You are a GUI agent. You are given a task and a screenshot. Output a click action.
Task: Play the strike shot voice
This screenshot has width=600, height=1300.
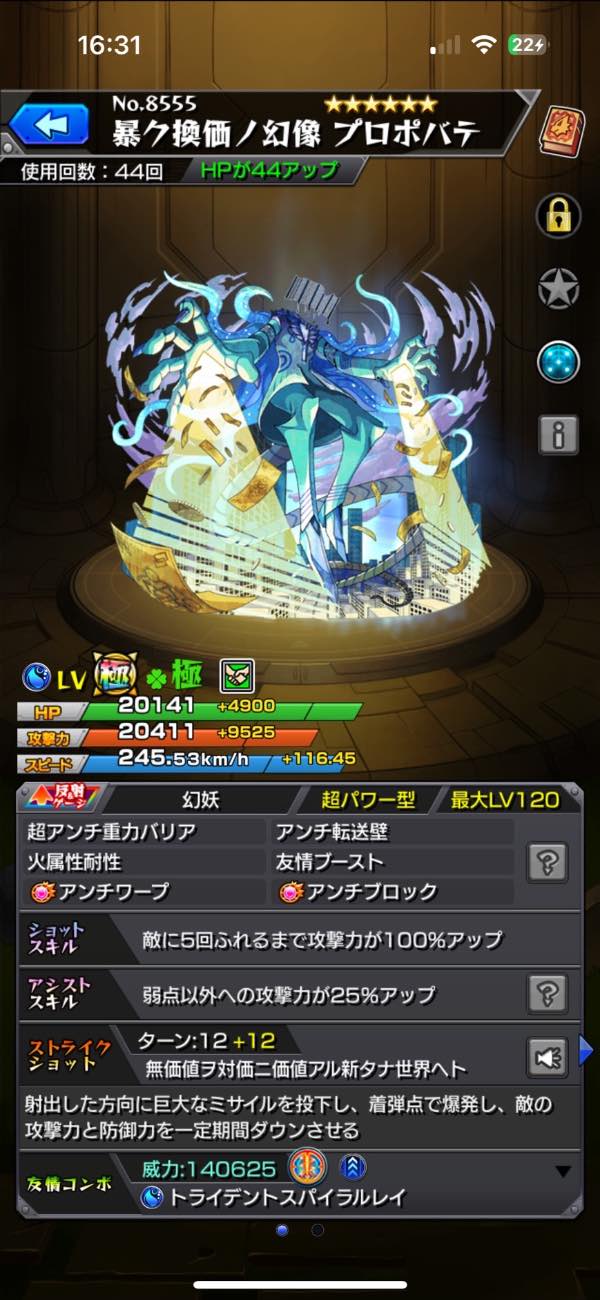549,1056
